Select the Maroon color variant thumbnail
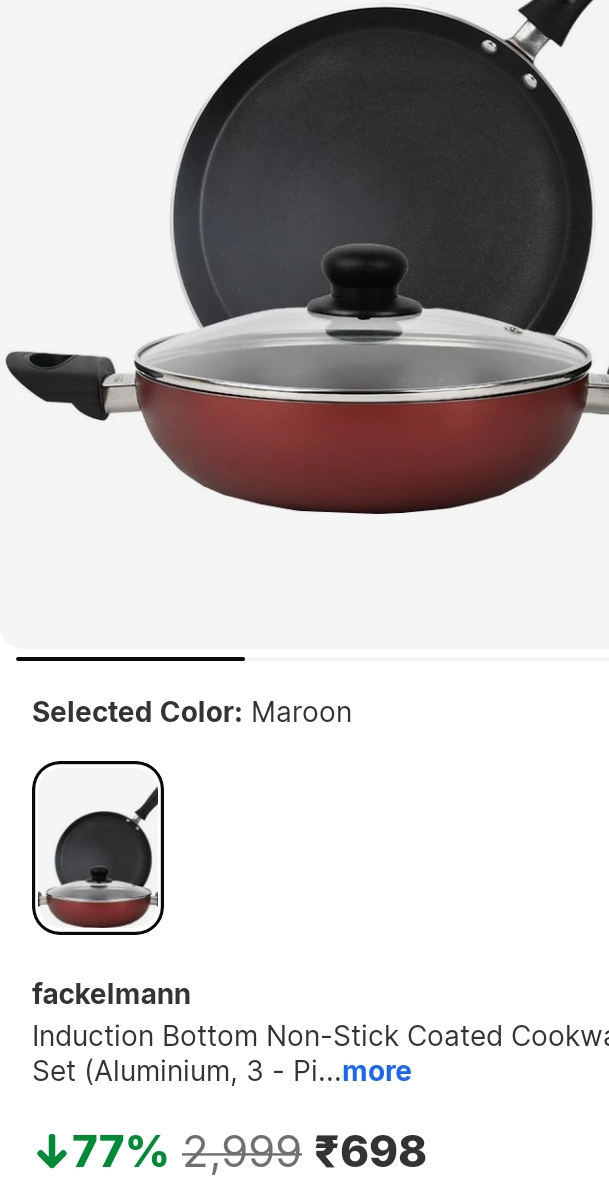The height and width of the screenshot is (1198, 609). pyautogui.click(x=98, y=848)
